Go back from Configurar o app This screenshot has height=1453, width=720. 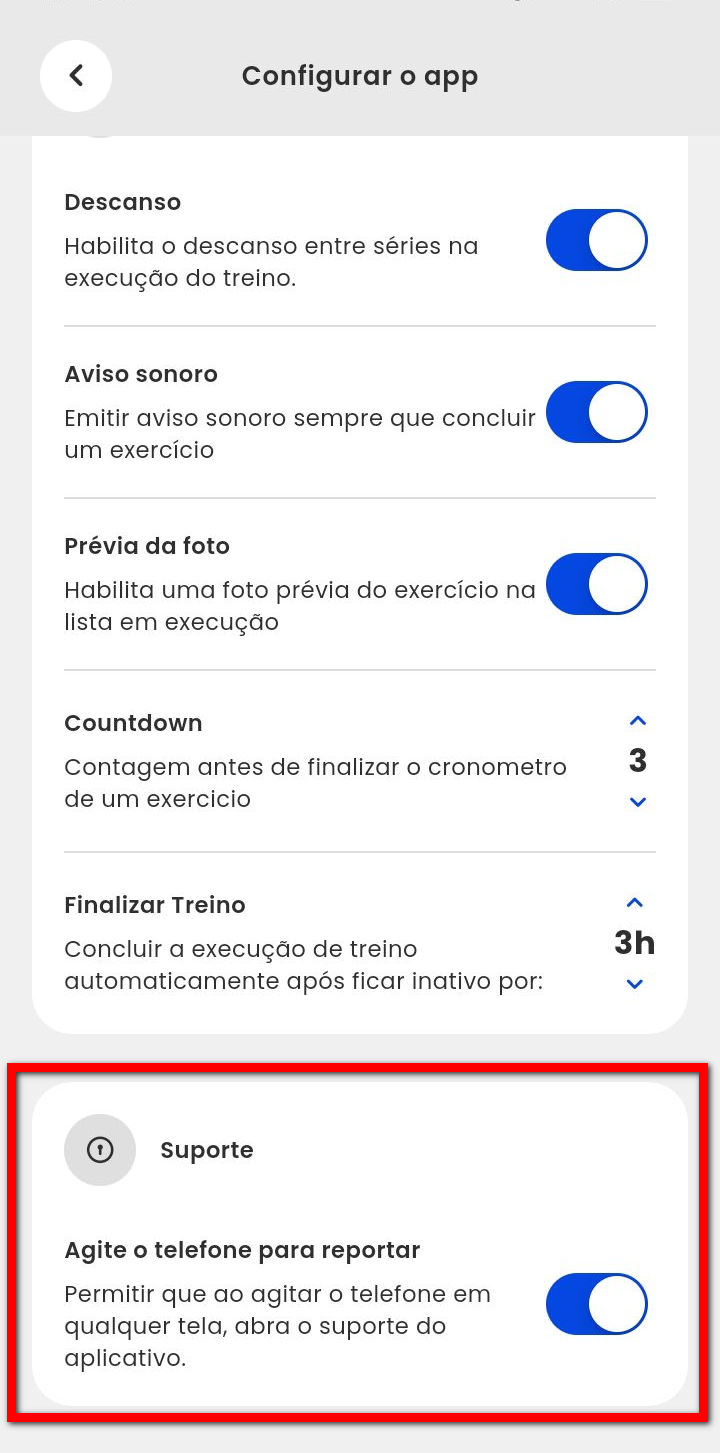(76, 76)
